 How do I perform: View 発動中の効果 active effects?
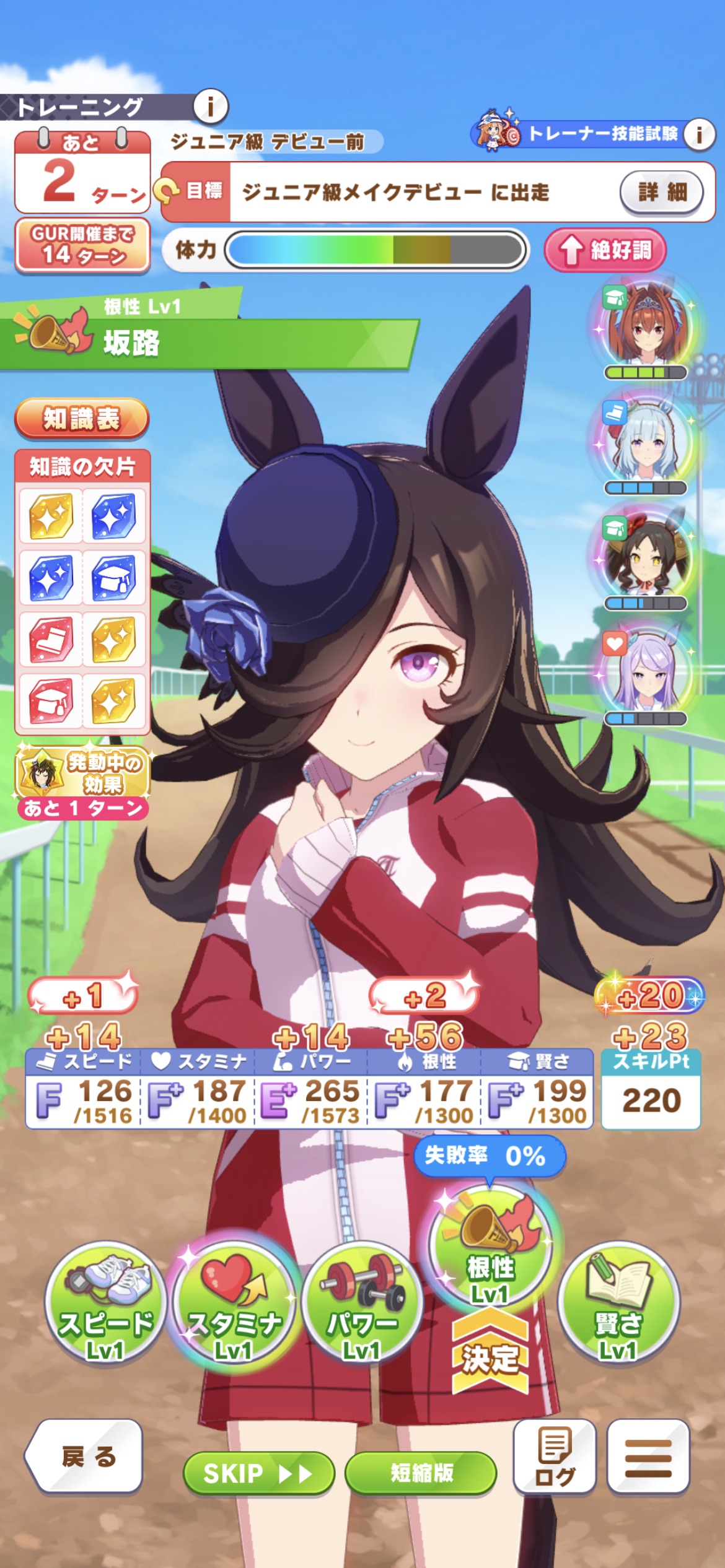pyautogui.click(x=82, y=774)
